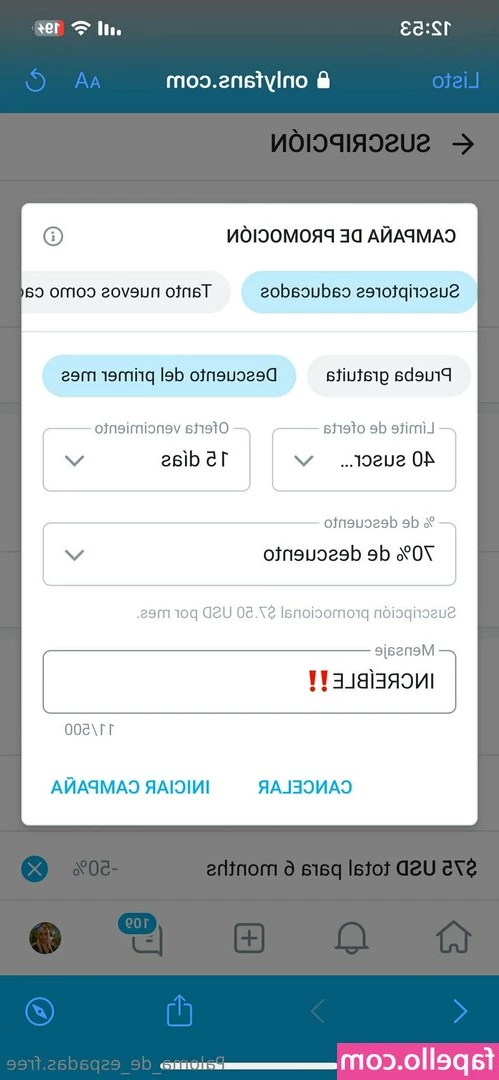Open the promotion campaign info icon
Screen dimensions: 499x1080
coord(53,236)
